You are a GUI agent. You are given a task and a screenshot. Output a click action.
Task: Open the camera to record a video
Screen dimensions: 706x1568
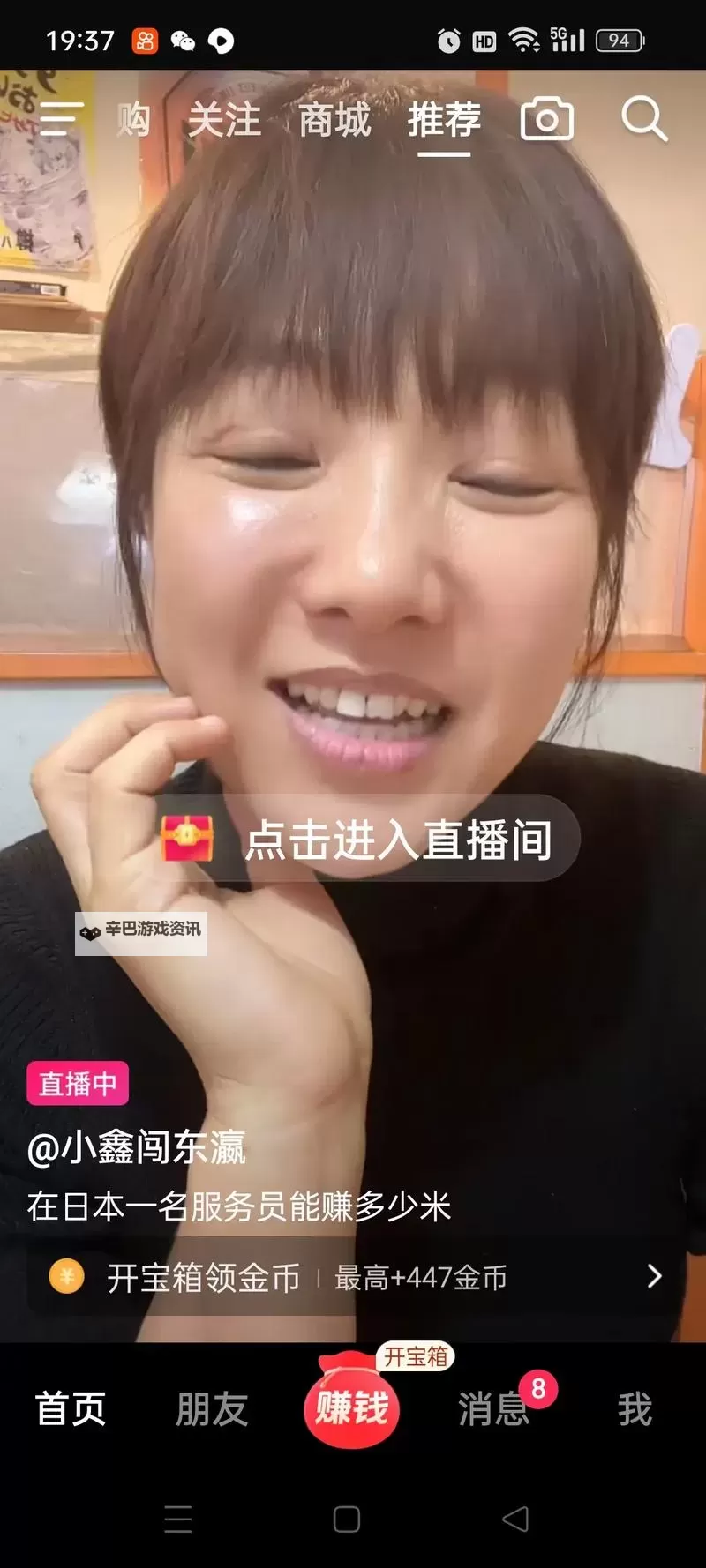547,119
